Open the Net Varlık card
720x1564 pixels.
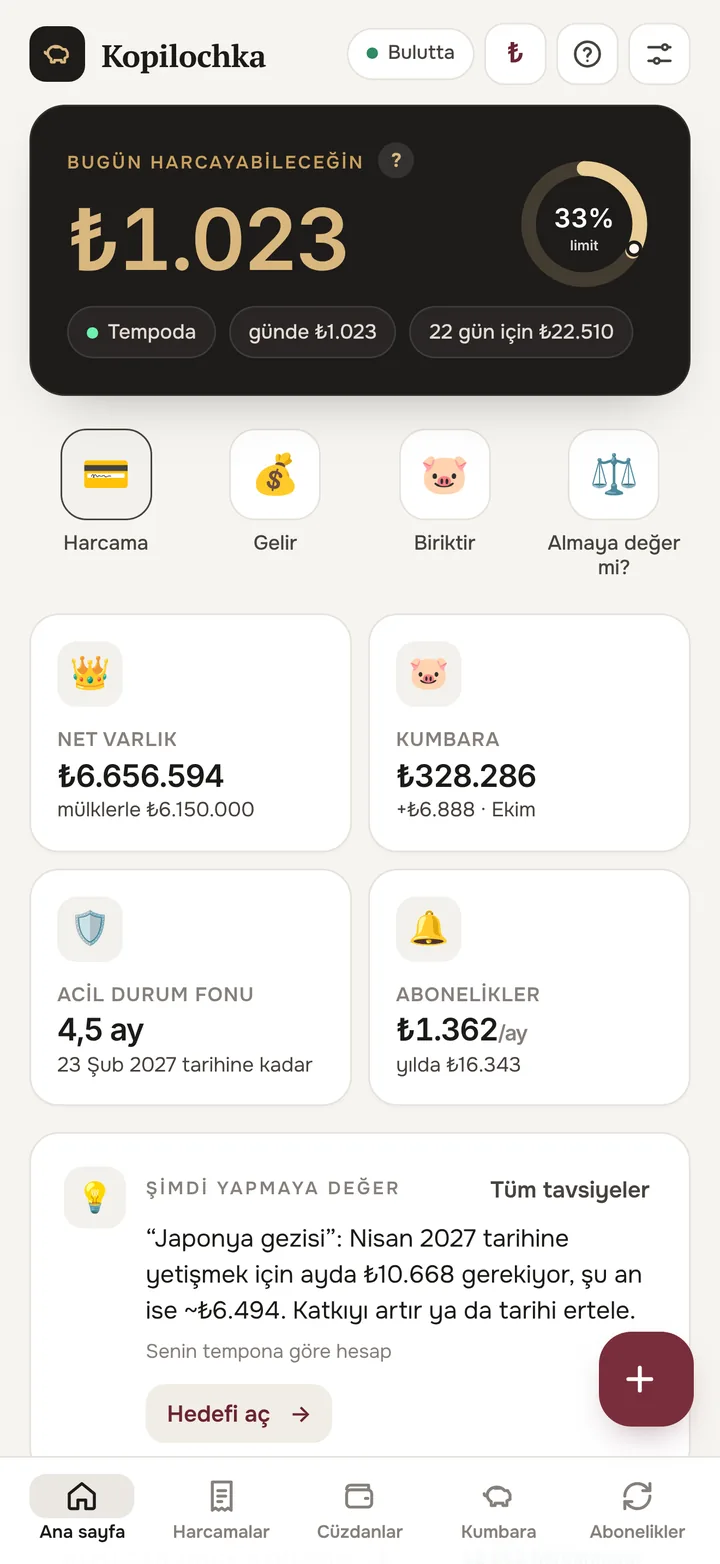coord(191,733)
